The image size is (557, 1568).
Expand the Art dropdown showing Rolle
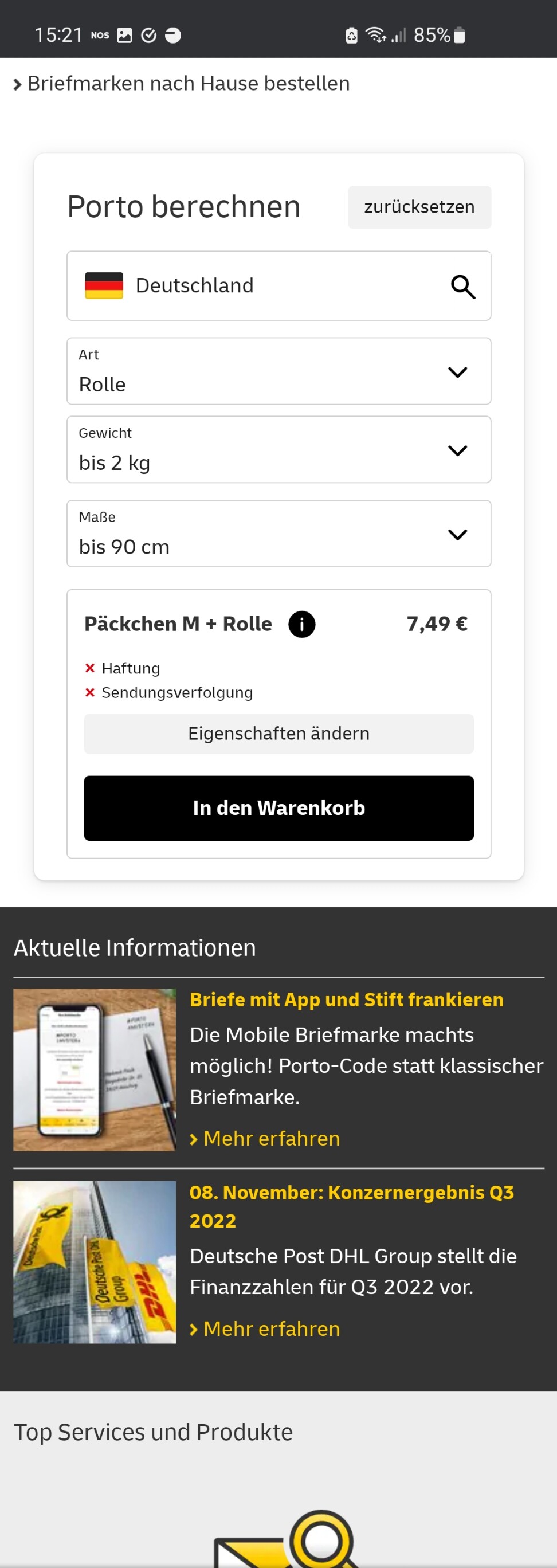278,371
